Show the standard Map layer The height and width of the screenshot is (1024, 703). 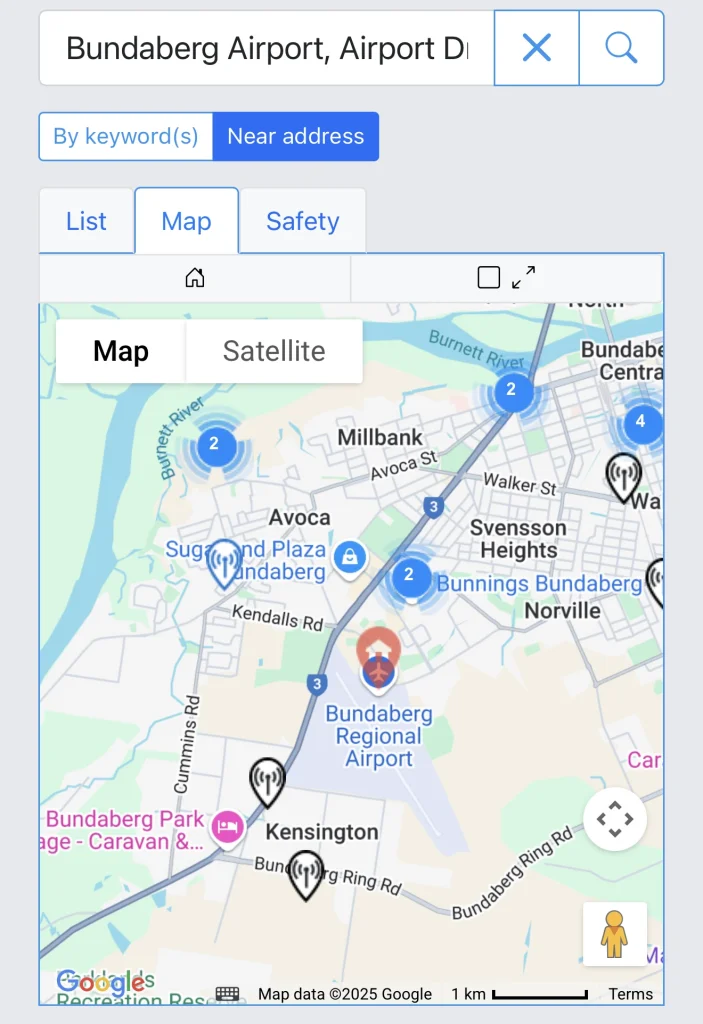point(121,351)
